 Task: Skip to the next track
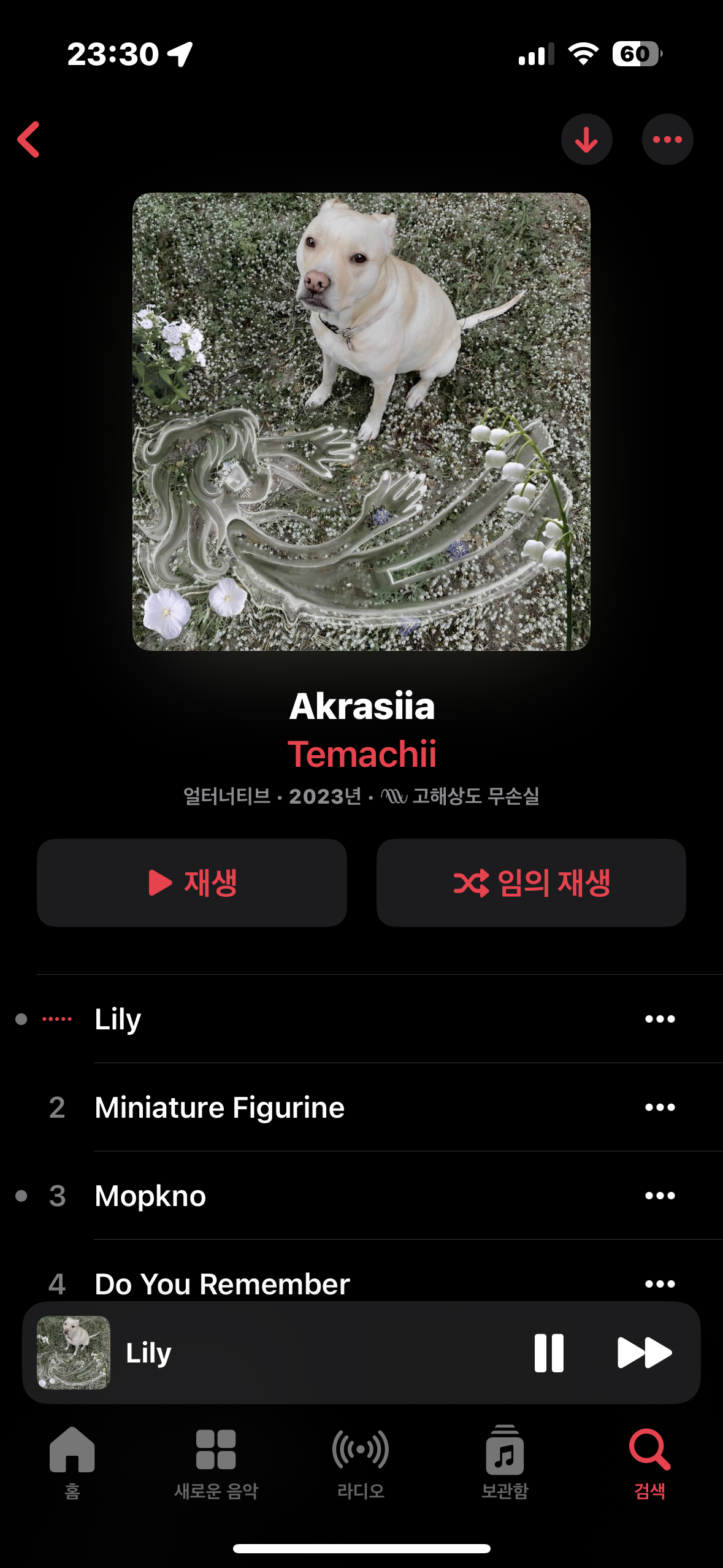tap(645, 1353)
